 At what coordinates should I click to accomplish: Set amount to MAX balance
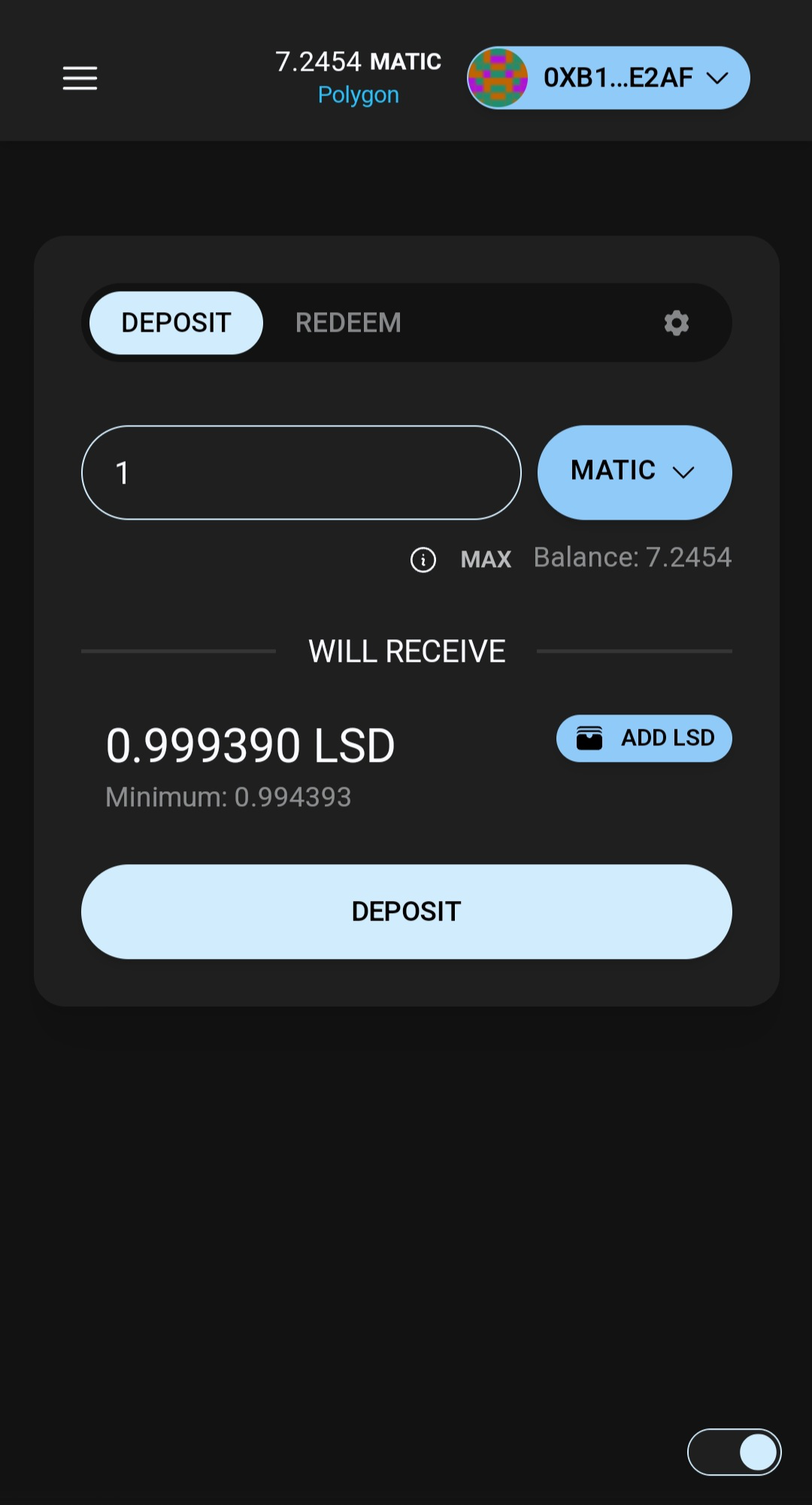point(486,560)
